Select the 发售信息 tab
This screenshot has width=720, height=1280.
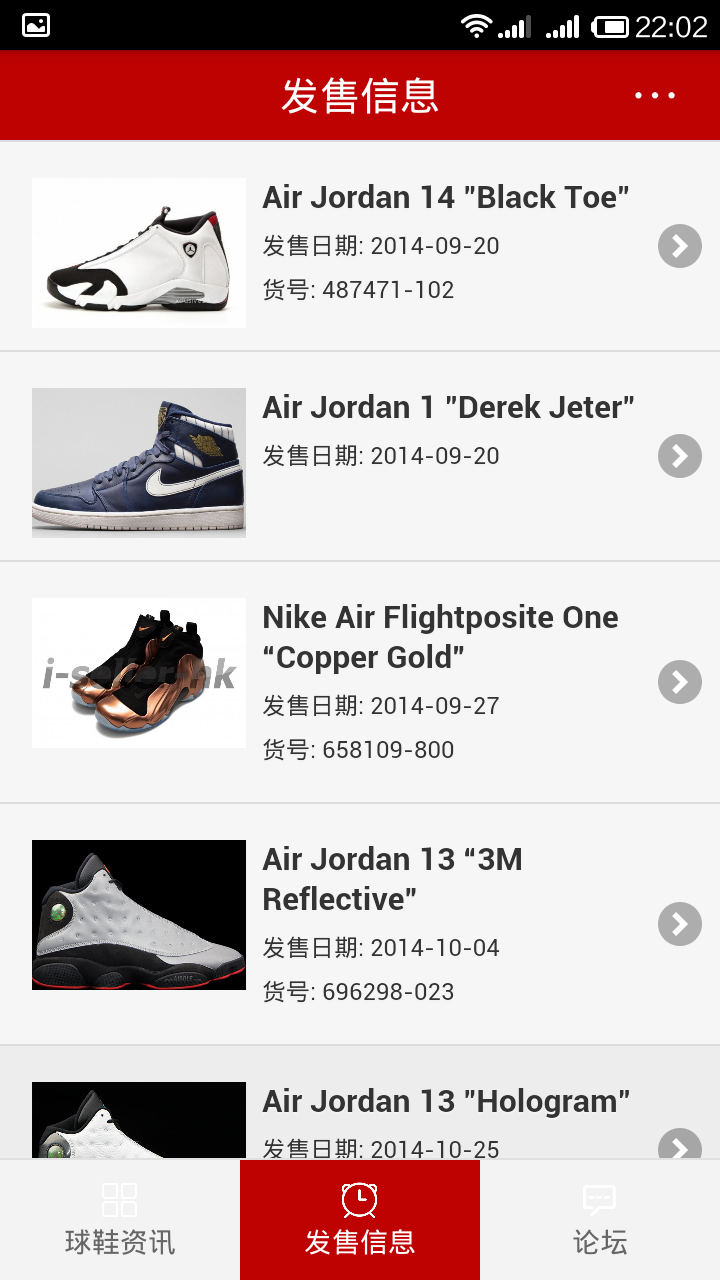(x=360, y=1220)
